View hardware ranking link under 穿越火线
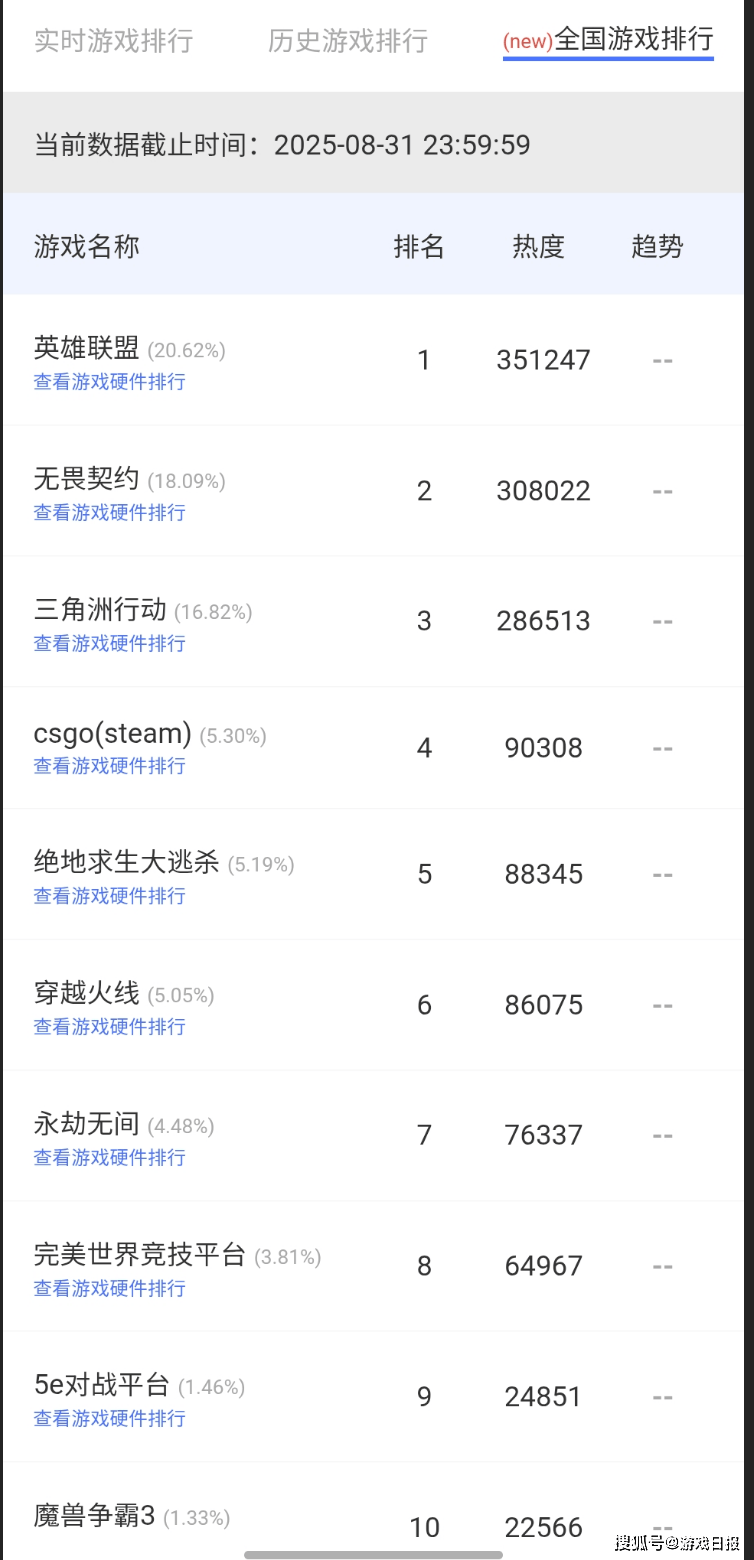 [109, 1027]
